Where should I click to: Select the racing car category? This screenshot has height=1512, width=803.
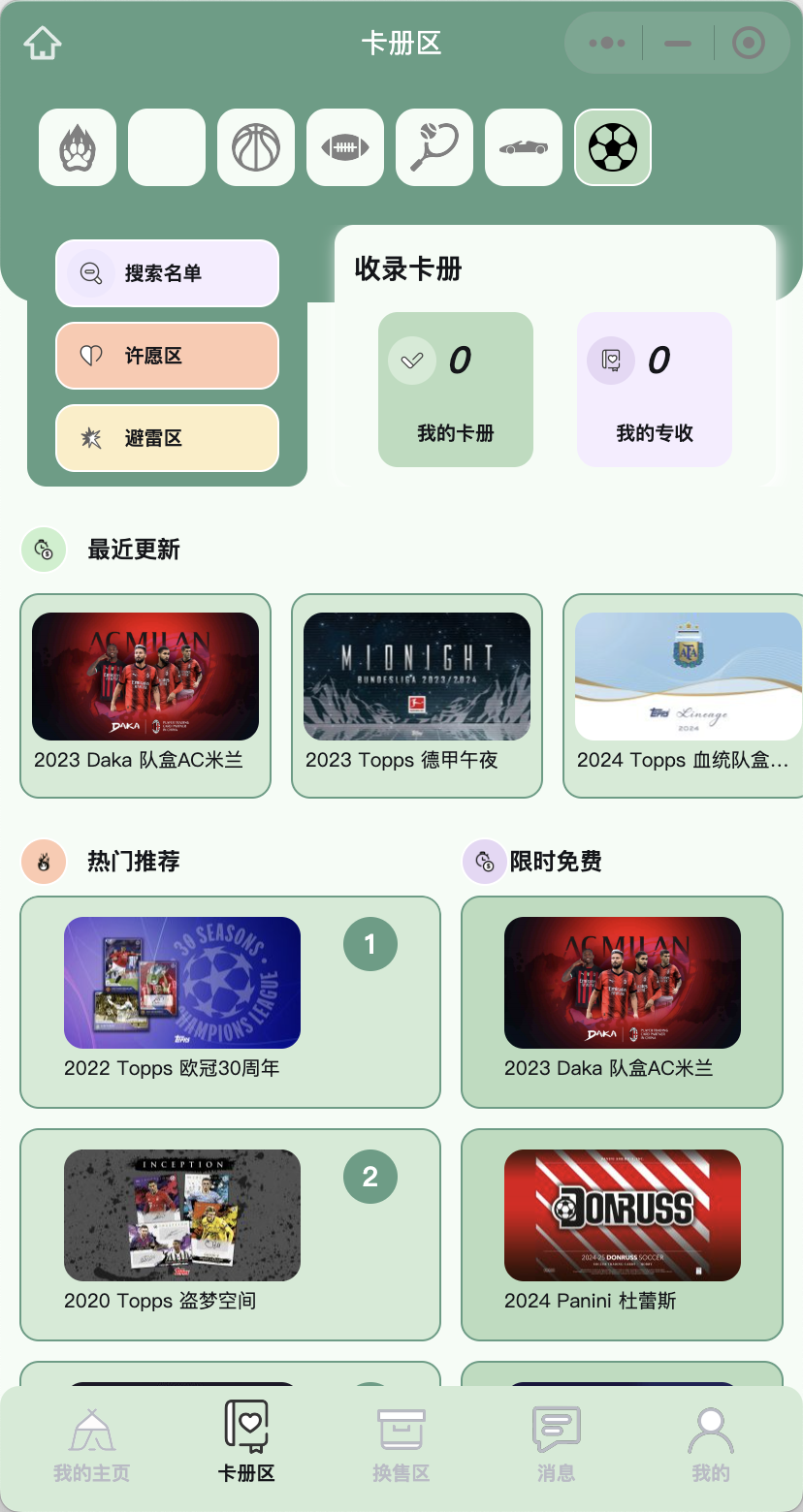524,147
